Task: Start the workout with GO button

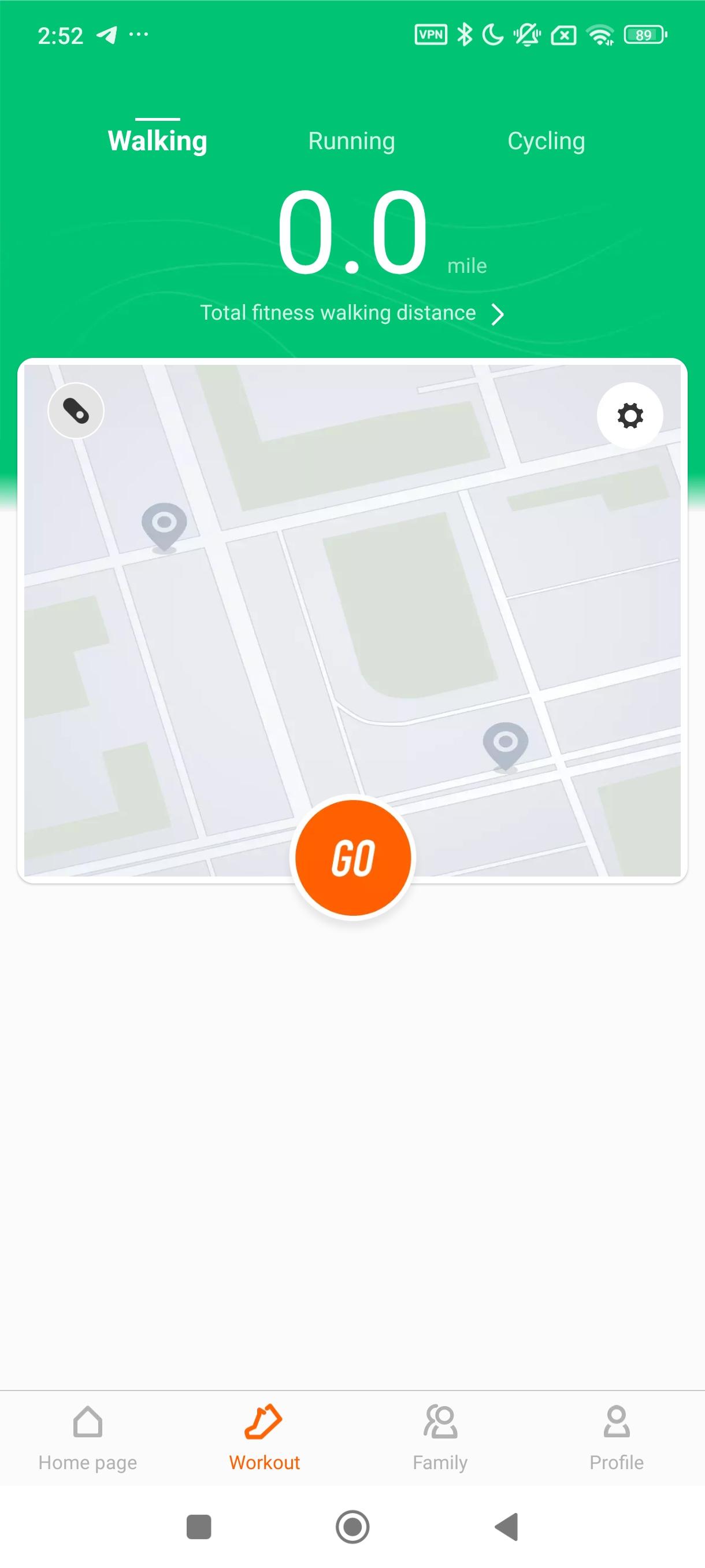Action: tap(353, 857)
